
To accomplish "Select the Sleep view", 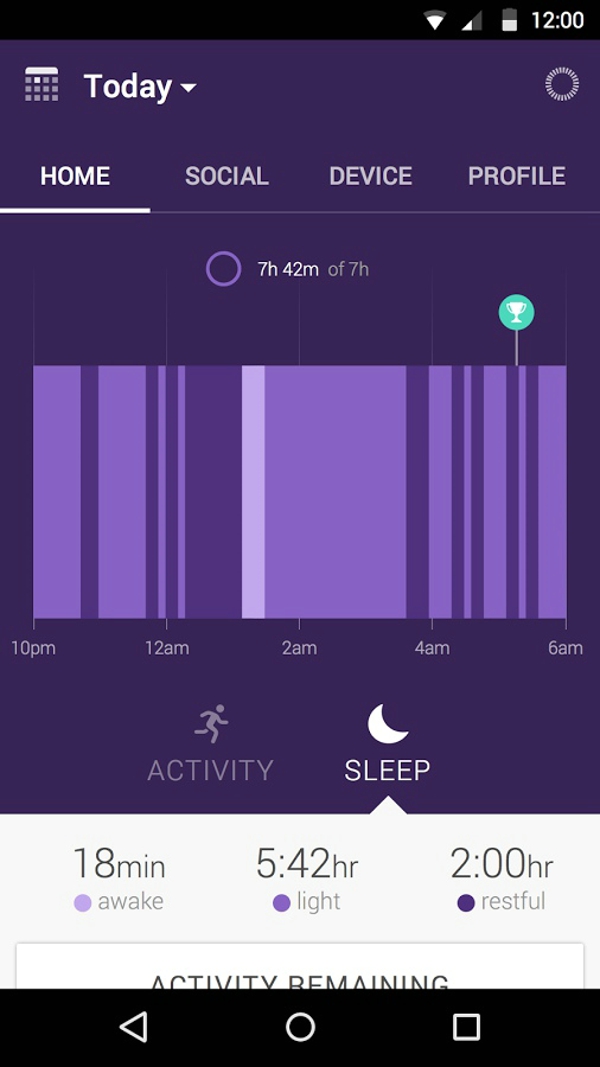I will pos(387,744).
